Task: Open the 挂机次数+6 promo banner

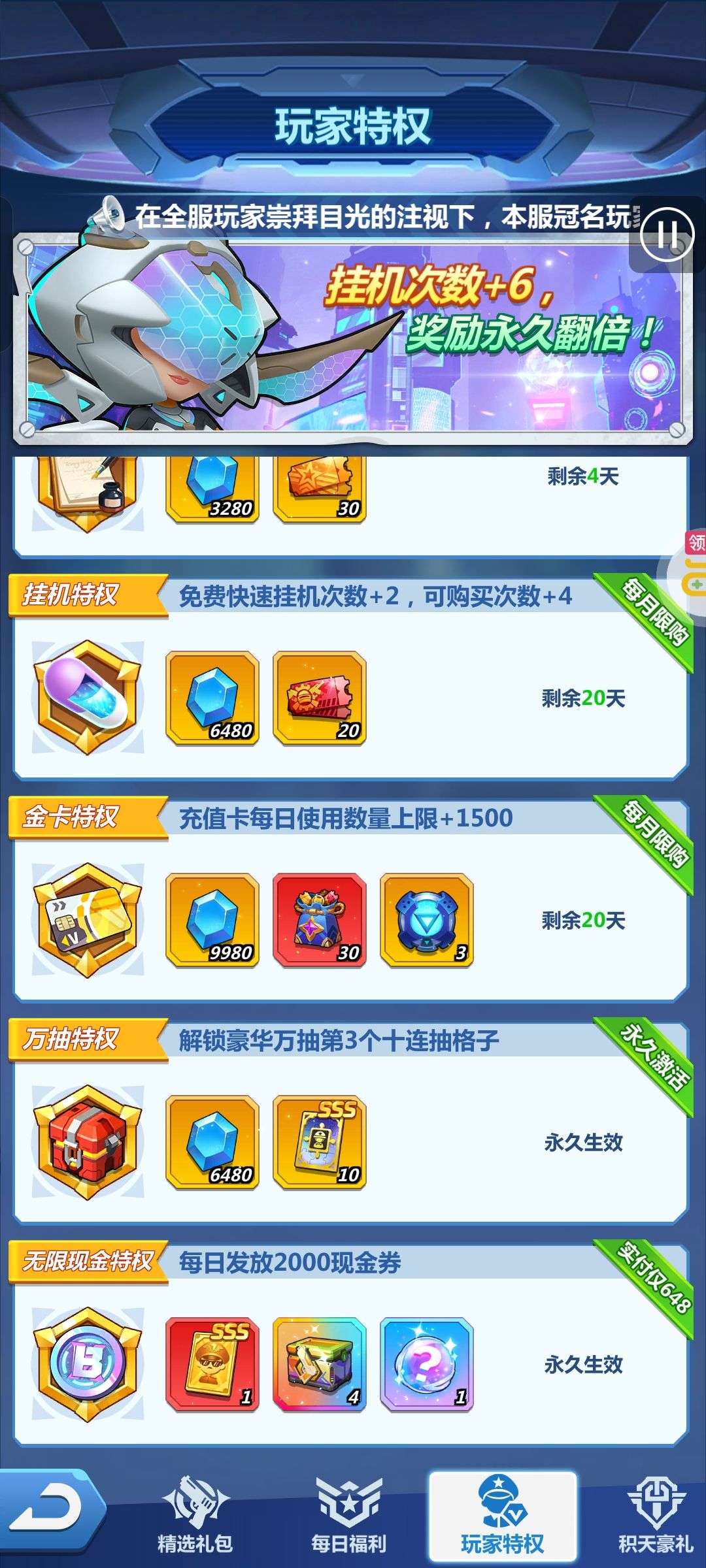Action: 353,338
